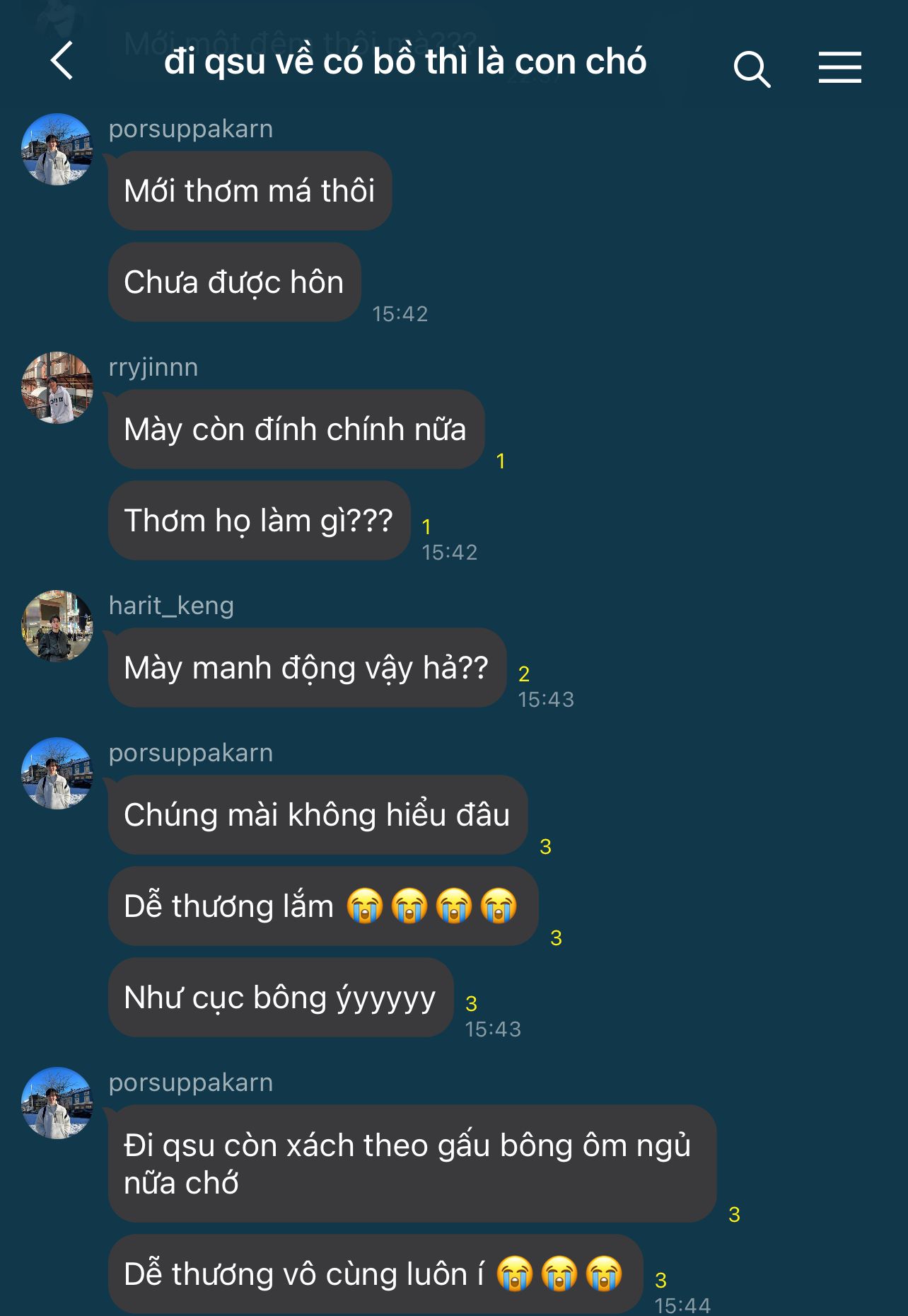The image size is (908, 1316).
Task: Go back from the group chat
Action: tap(62, 61)
